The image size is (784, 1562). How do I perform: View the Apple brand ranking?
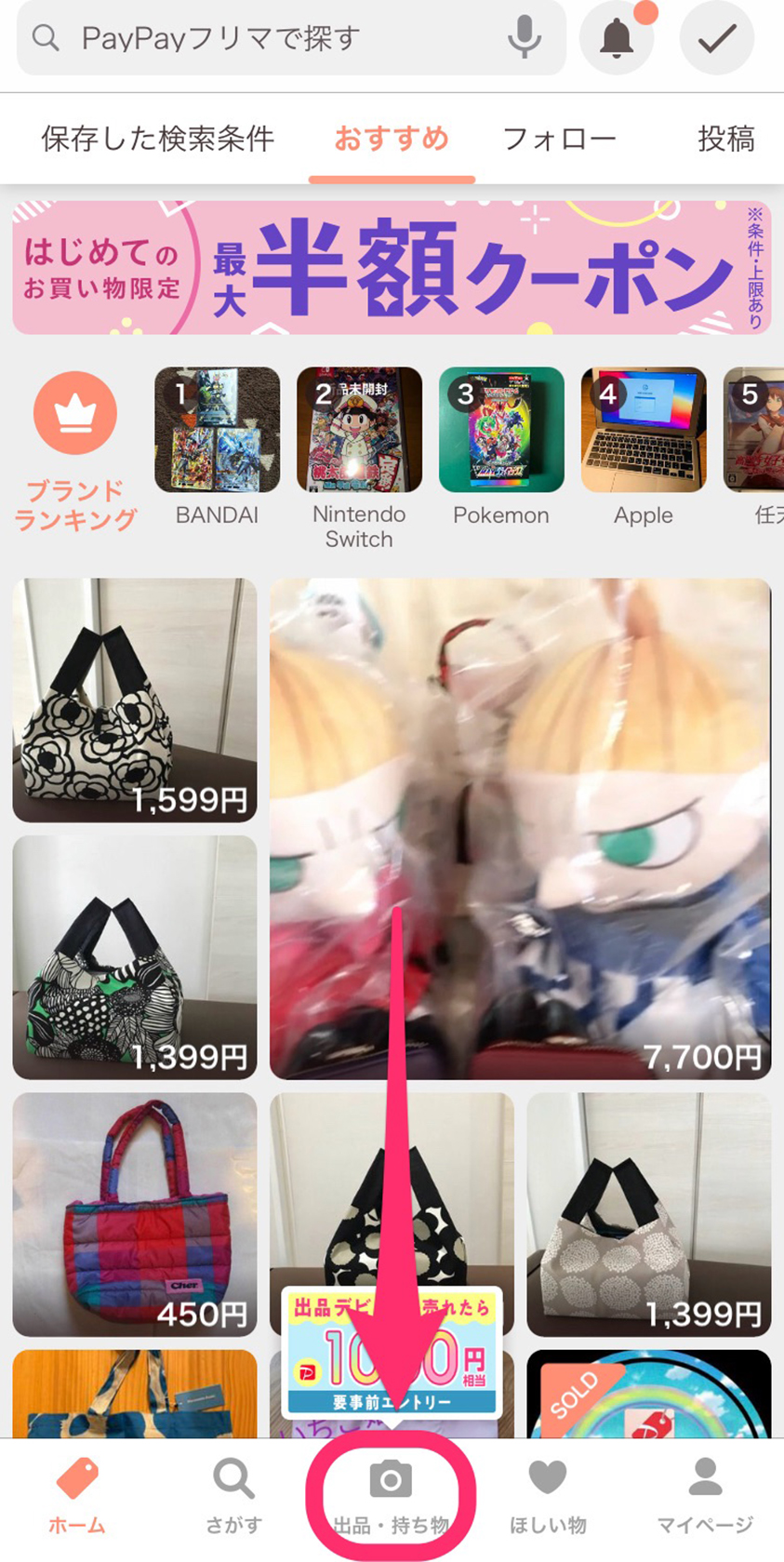(x=644, y=430)
